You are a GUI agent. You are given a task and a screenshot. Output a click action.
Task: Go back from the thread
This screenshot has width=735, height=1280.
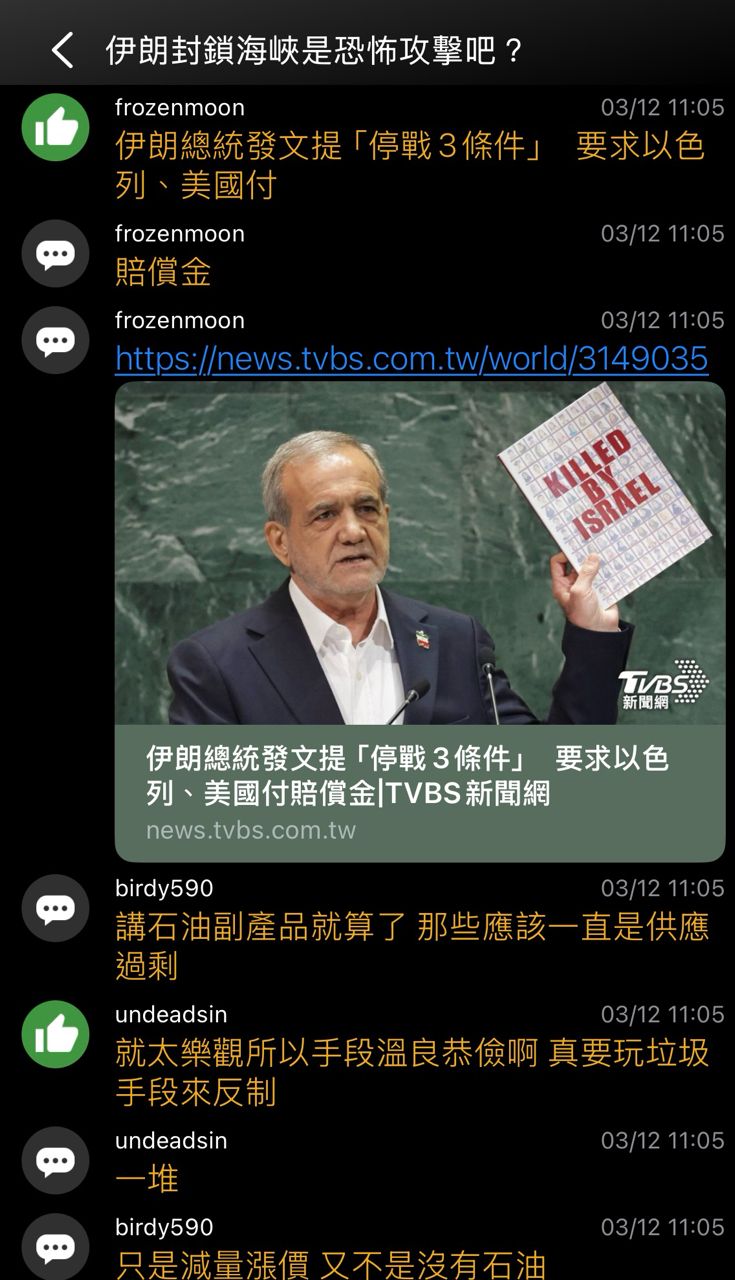(62, 50)
